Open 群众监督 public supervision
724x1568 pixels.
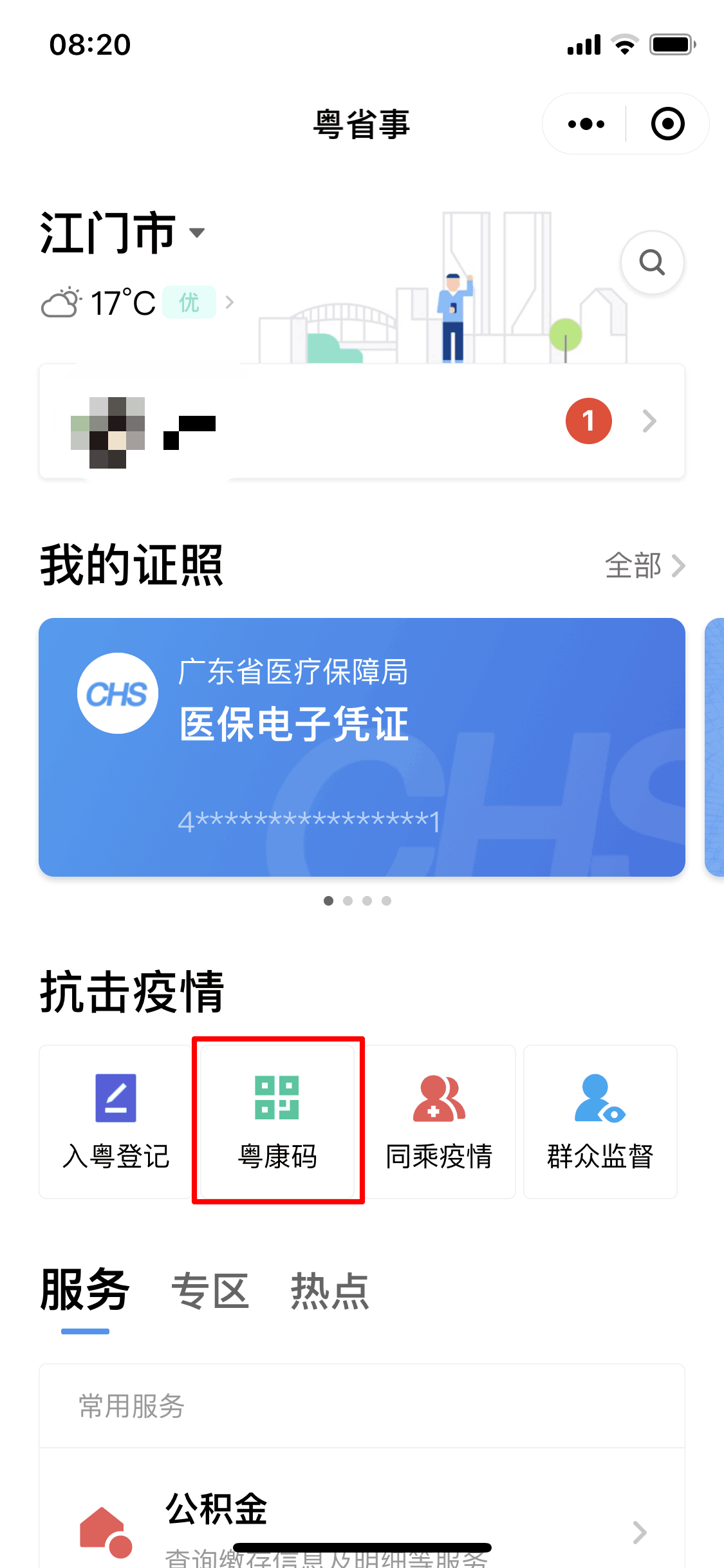[600, 1121]
